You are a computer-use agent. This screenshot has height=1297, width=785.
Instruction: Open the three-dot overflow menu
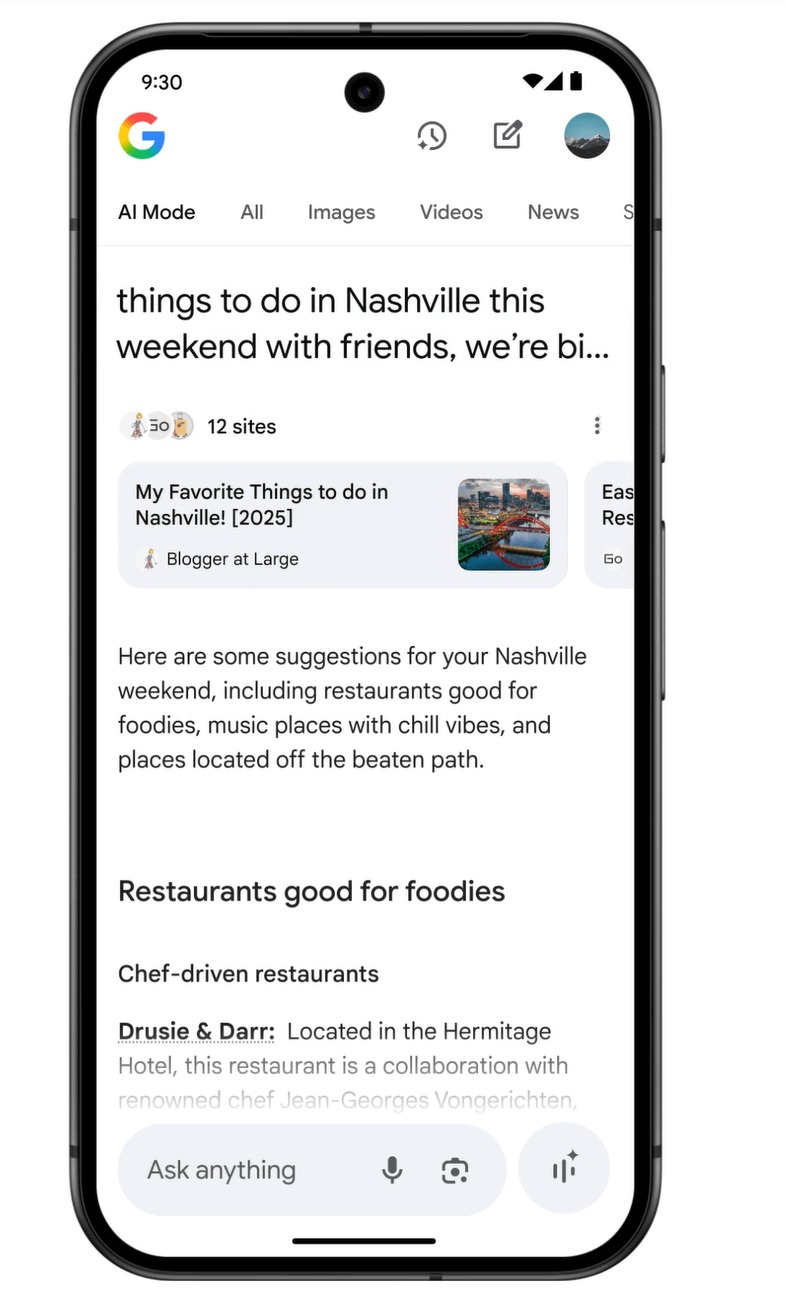tap(597, 426)
